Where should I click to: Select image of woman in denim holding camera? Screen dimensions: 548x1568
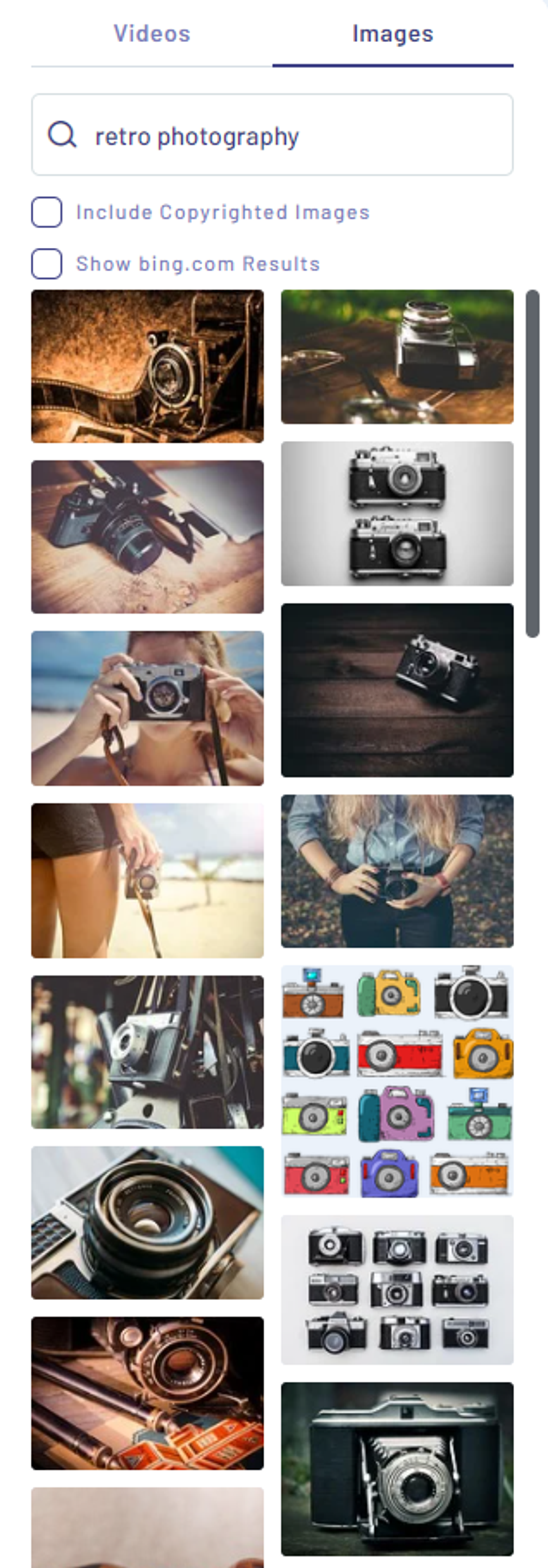point(397,871)
